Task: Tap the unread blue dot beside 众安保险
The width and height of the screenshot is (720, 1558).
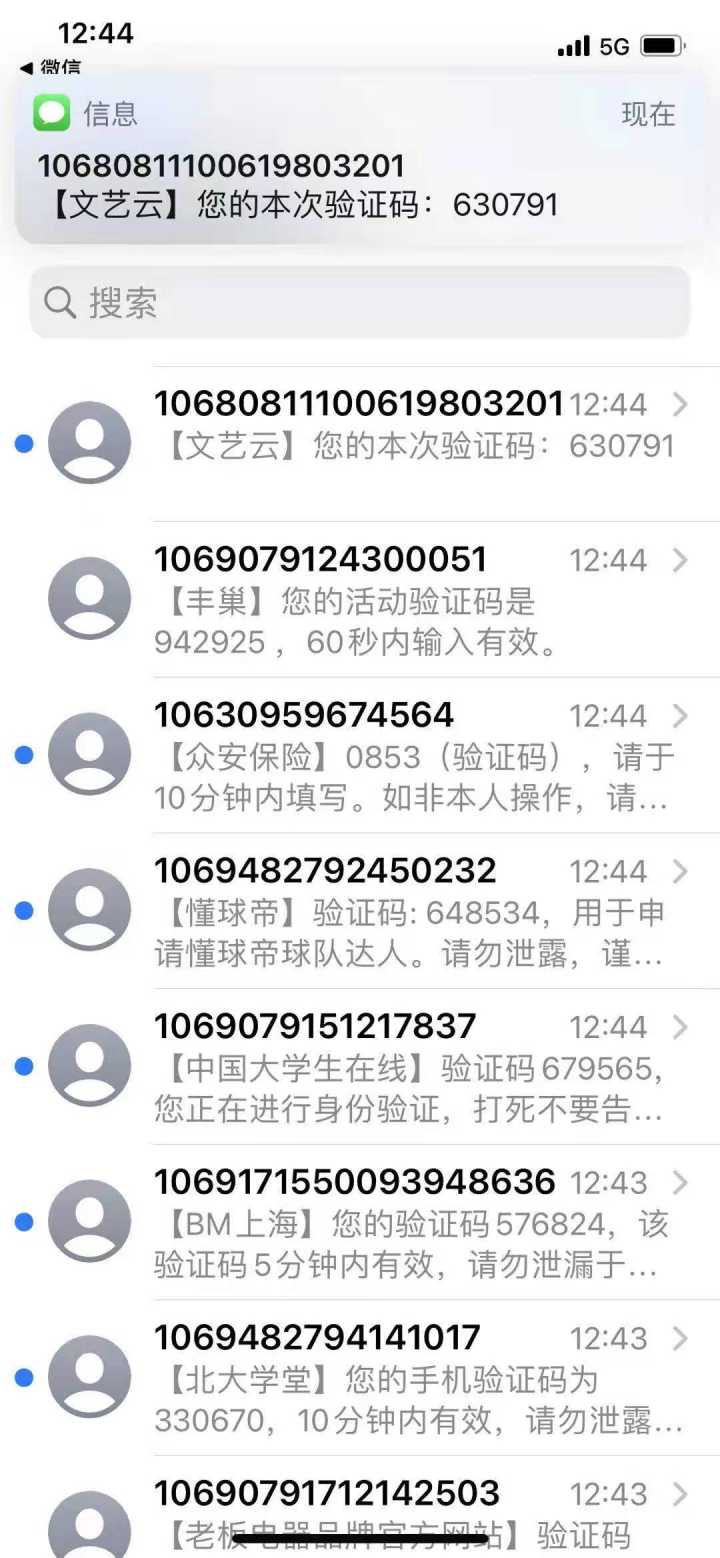Action: click(x=23, y=755)
